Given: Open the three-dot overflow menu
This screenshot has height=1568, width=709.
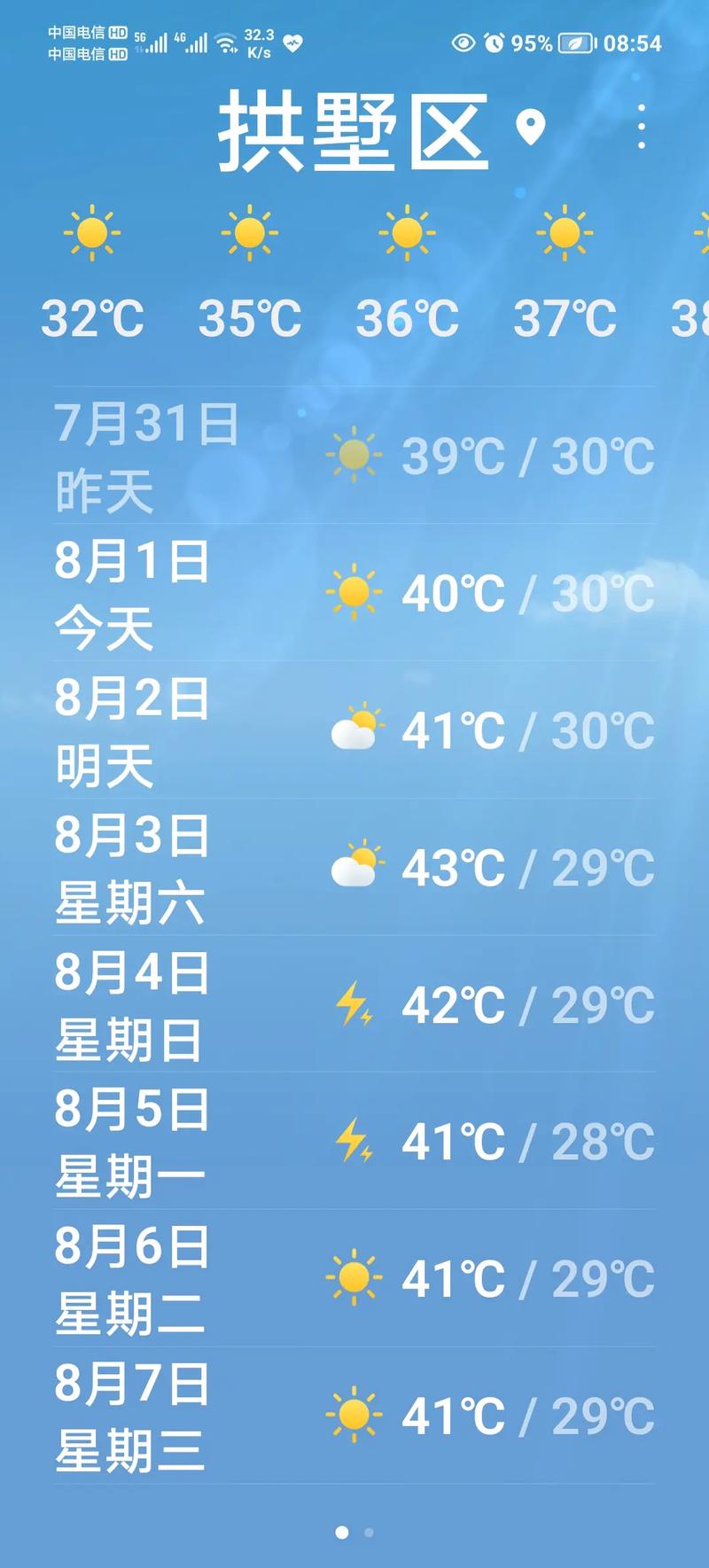Looking at the screenshot, I should tap(642, 124).
